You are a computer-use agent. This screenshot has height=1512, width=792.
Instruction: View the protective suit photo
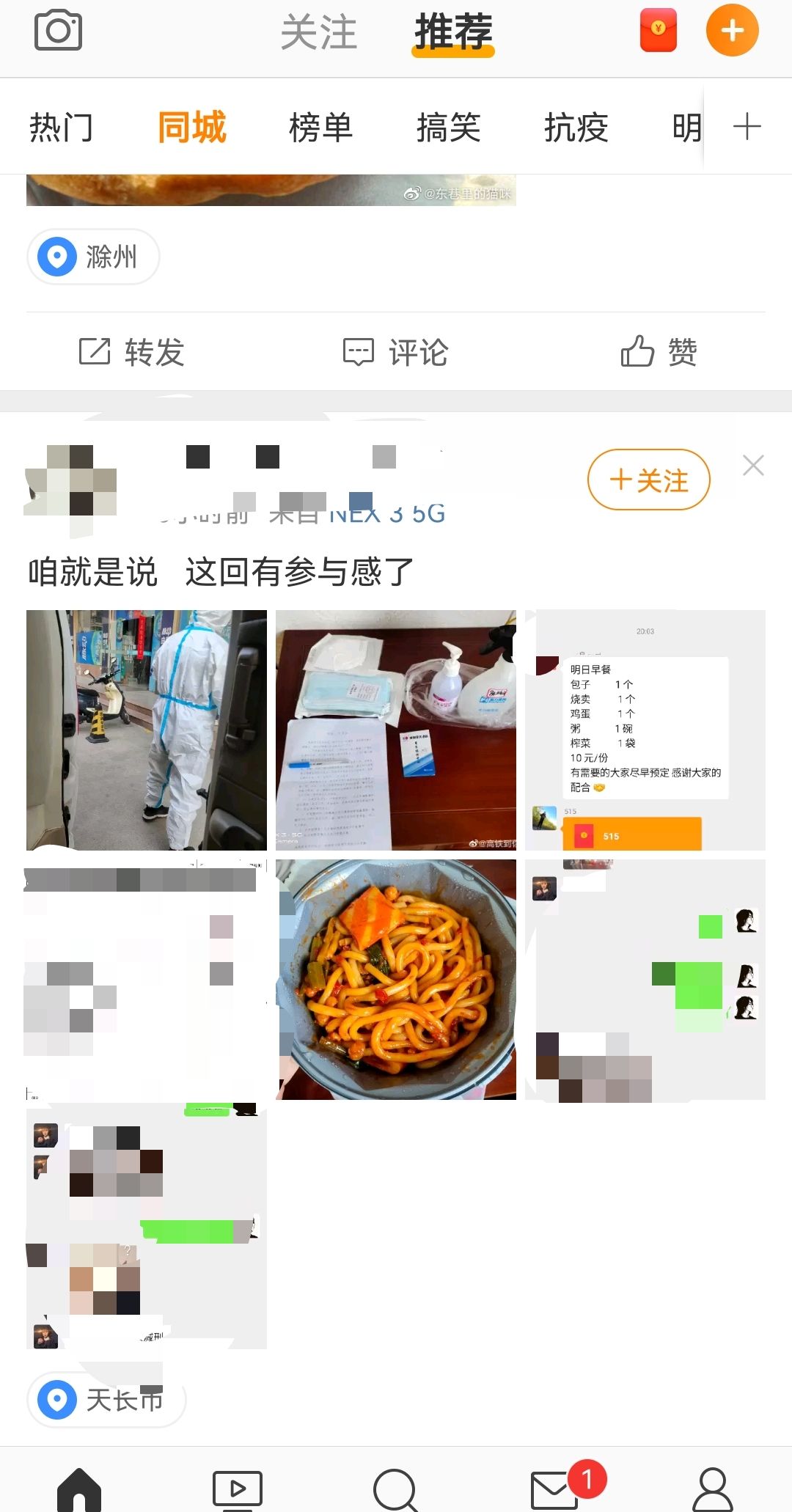tap(147, 730)
